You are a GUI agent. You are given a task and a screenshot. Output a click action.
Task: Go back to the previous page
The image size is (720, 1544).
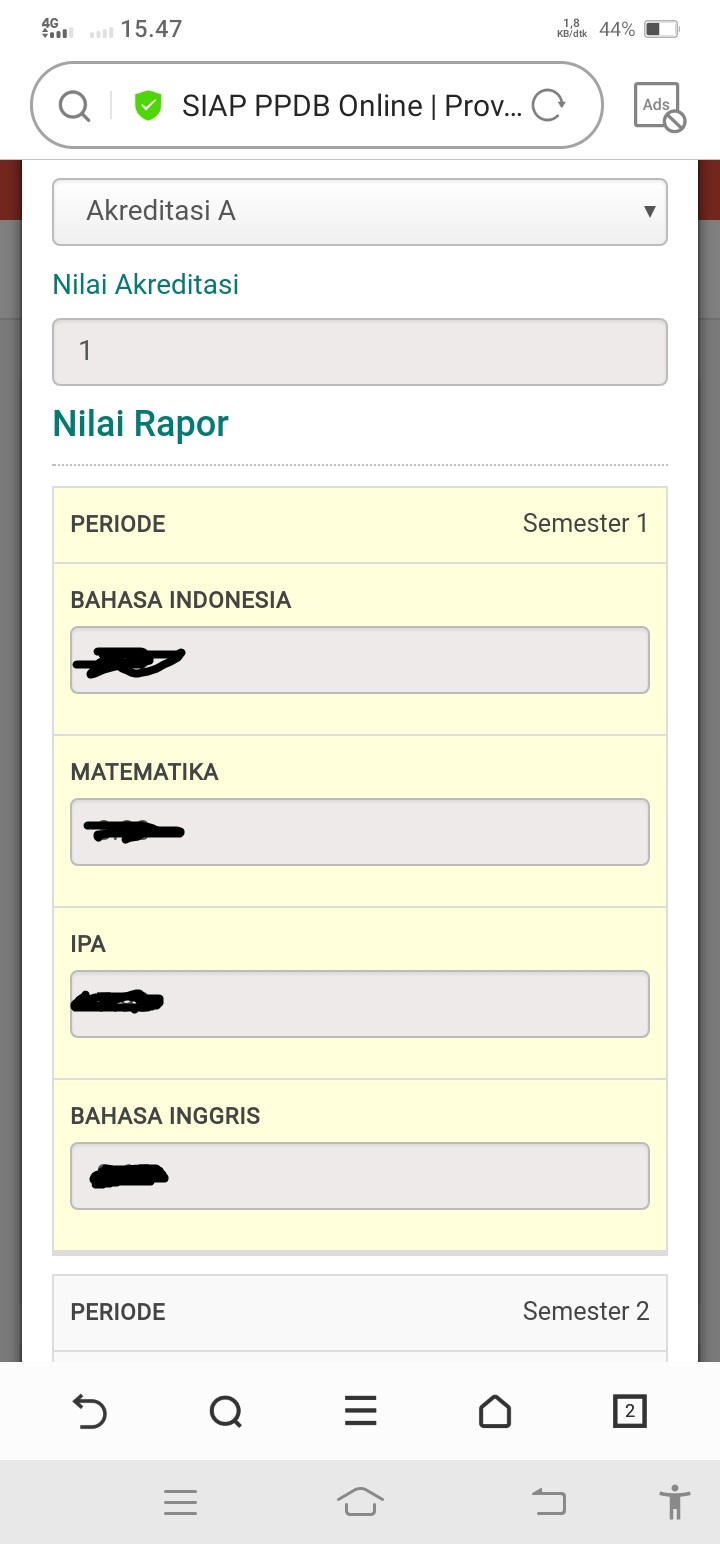click(90, 1411)
